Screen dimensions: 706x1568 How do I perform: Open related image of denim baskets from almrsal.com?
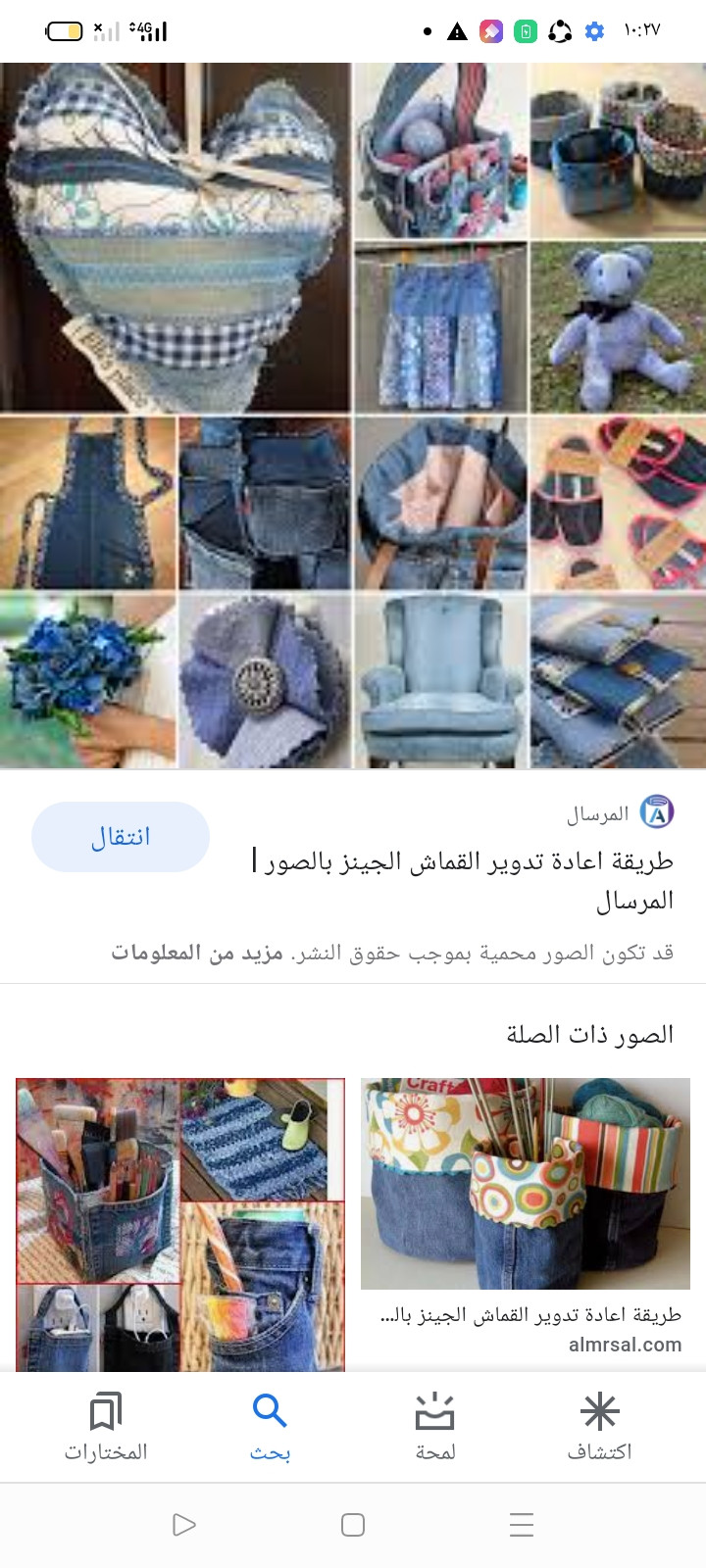(x=525, y=1183)
